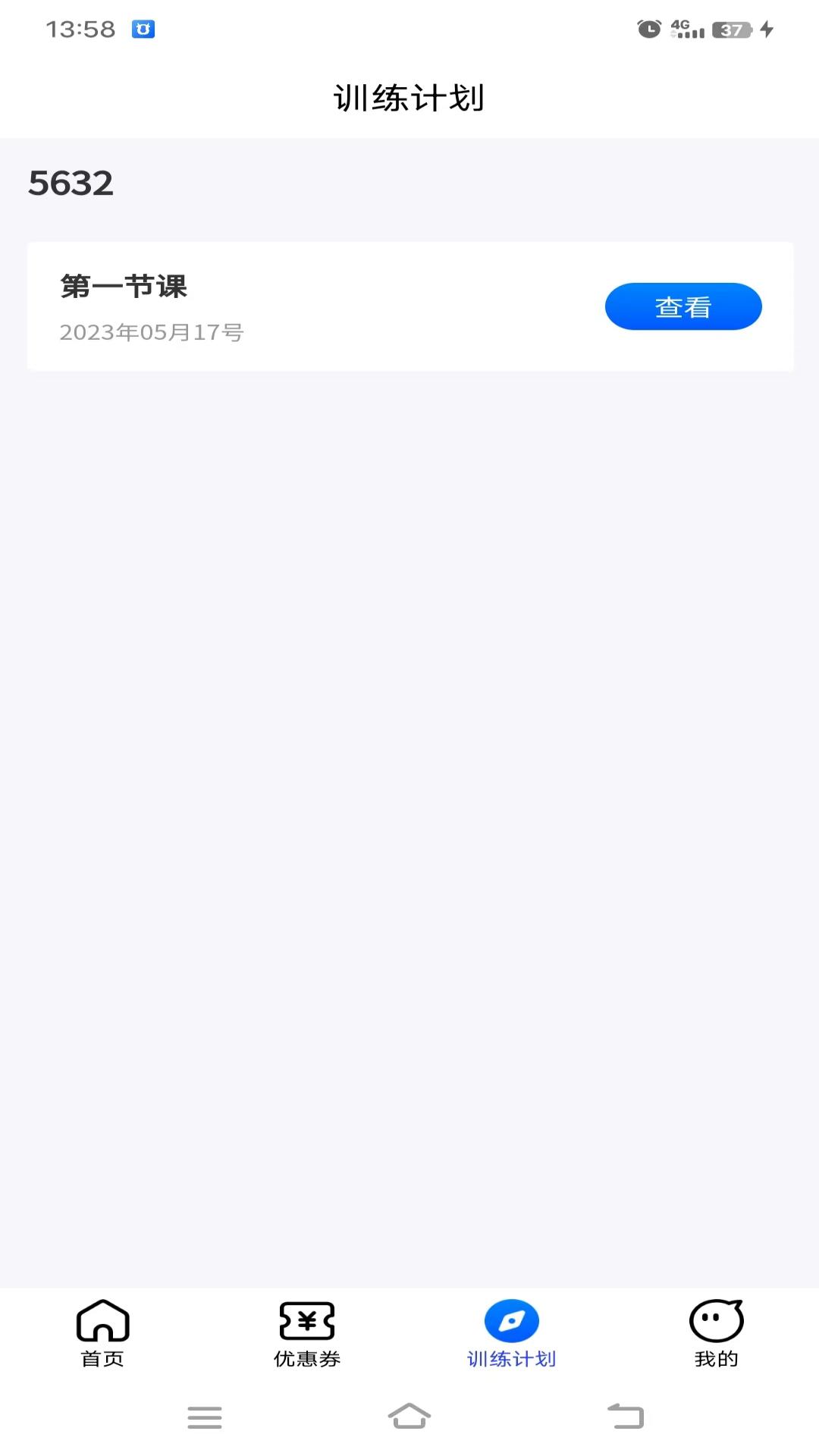Viewport: 819px width, 1456px height.
Task: Tap the battery indicator in the status bar
Action: tap(730, 27)
